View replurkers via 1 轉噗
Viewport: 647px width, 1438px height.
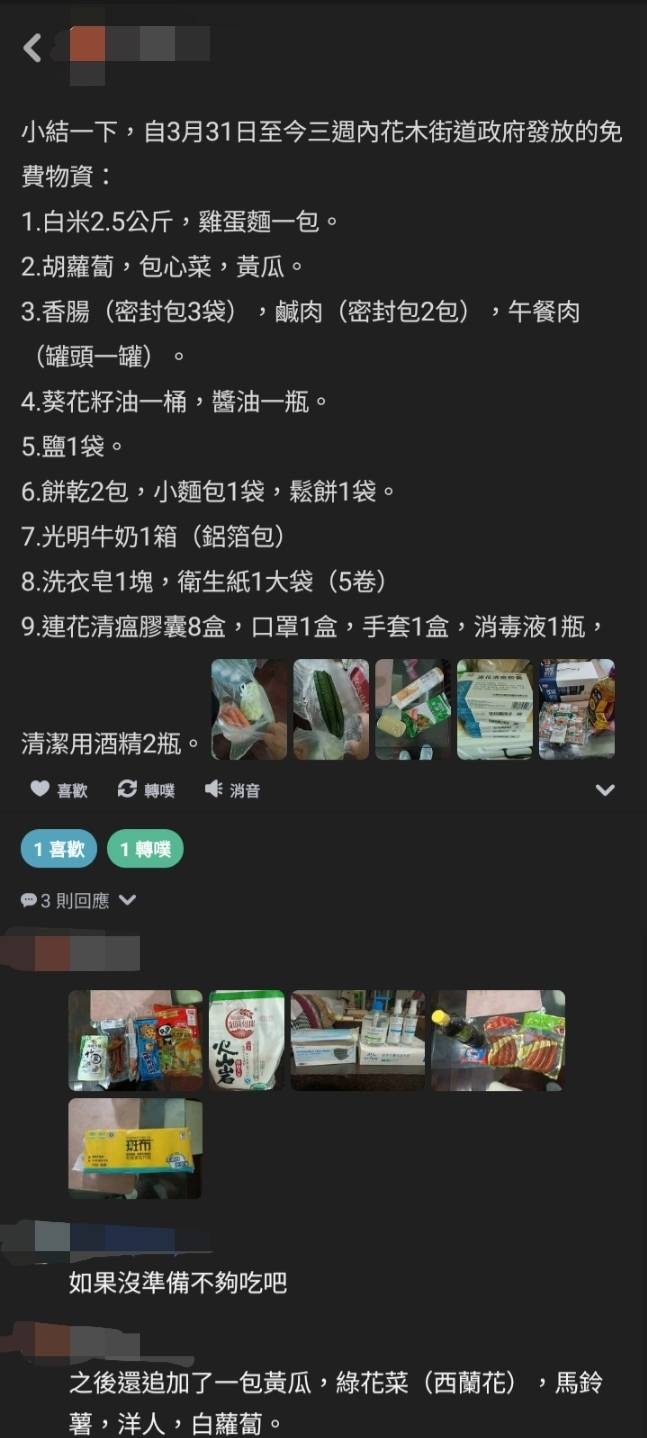pyautogui.click(x=145, y=849)
